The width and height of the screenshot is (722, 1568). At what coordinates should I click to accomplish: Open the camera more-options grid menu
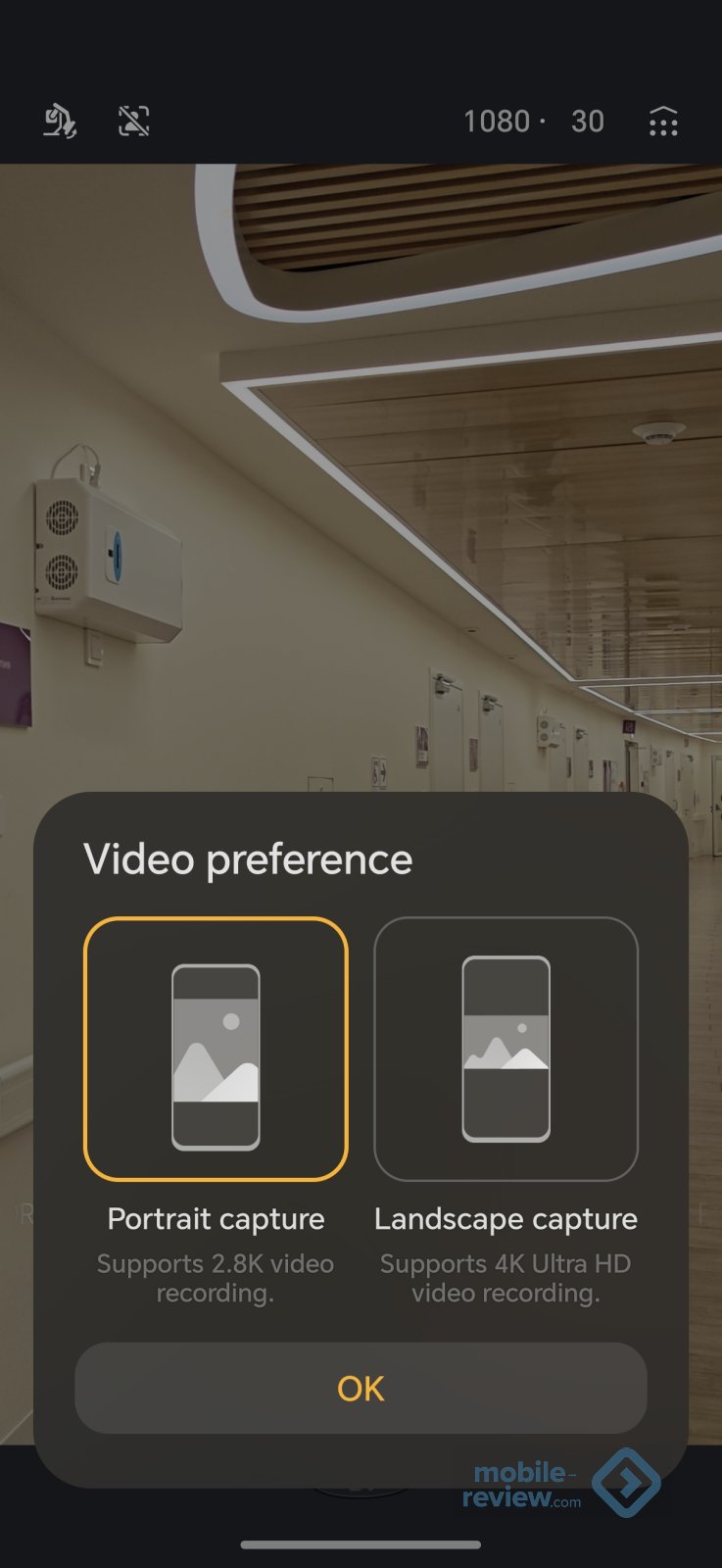point(663,122)
